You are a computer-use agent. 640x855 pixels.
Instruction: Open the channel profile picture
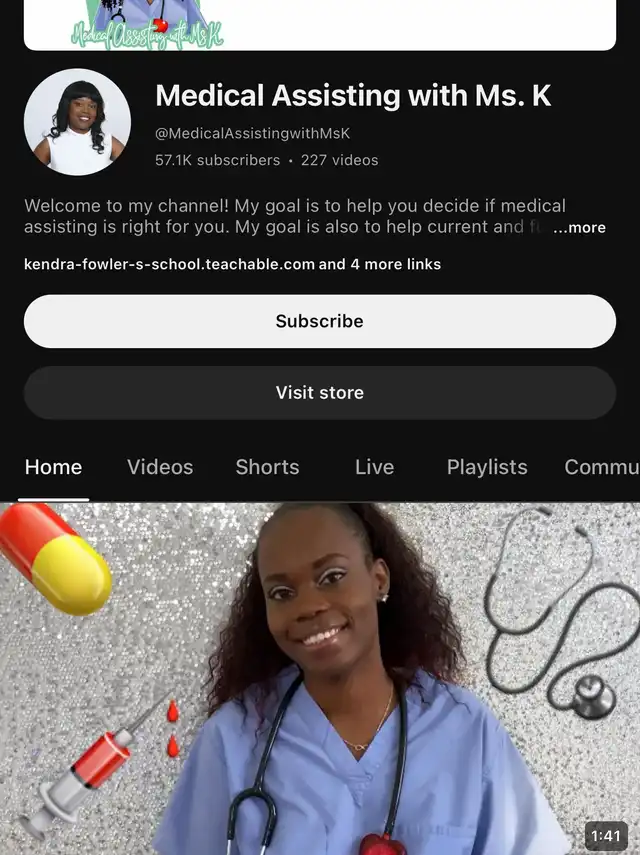coord(77,122)
